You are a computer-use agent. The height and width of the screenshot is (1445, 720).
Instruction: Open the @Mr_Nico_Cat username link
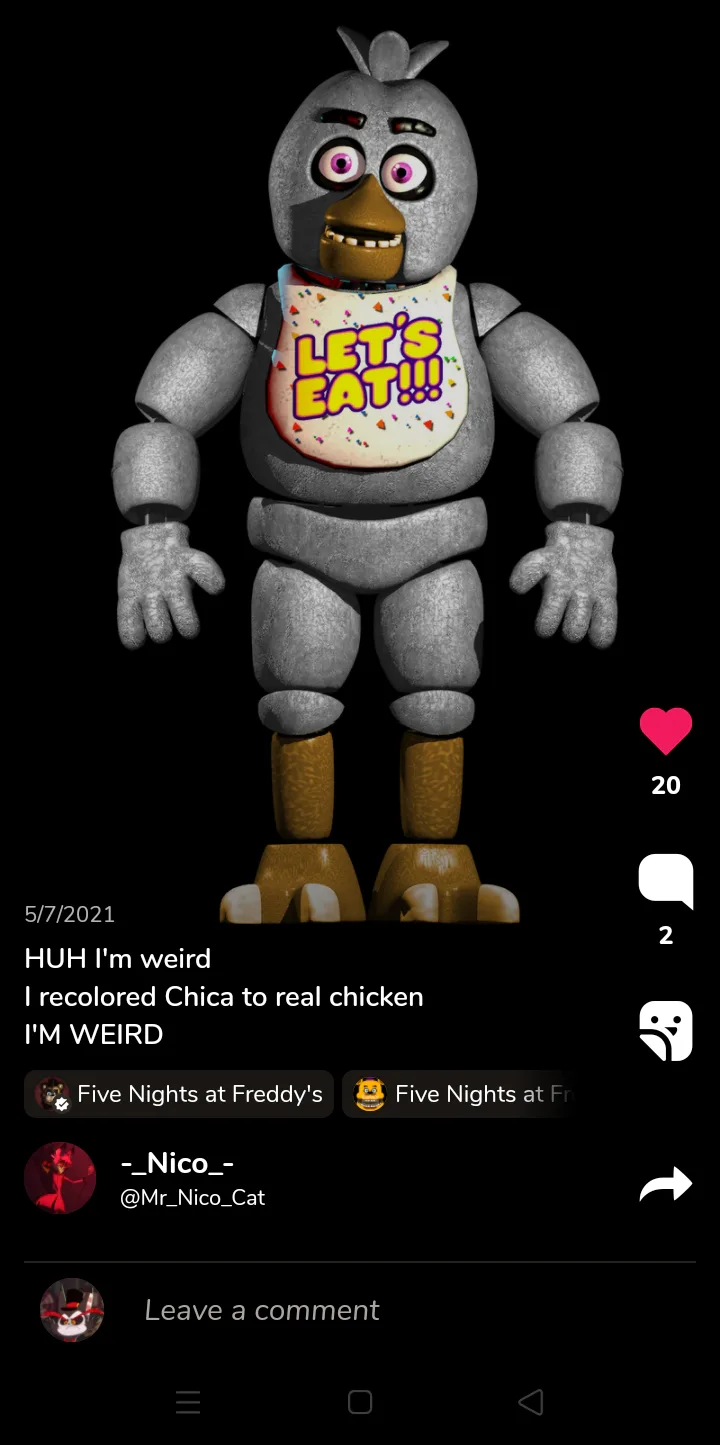(x=192, y=1197)
